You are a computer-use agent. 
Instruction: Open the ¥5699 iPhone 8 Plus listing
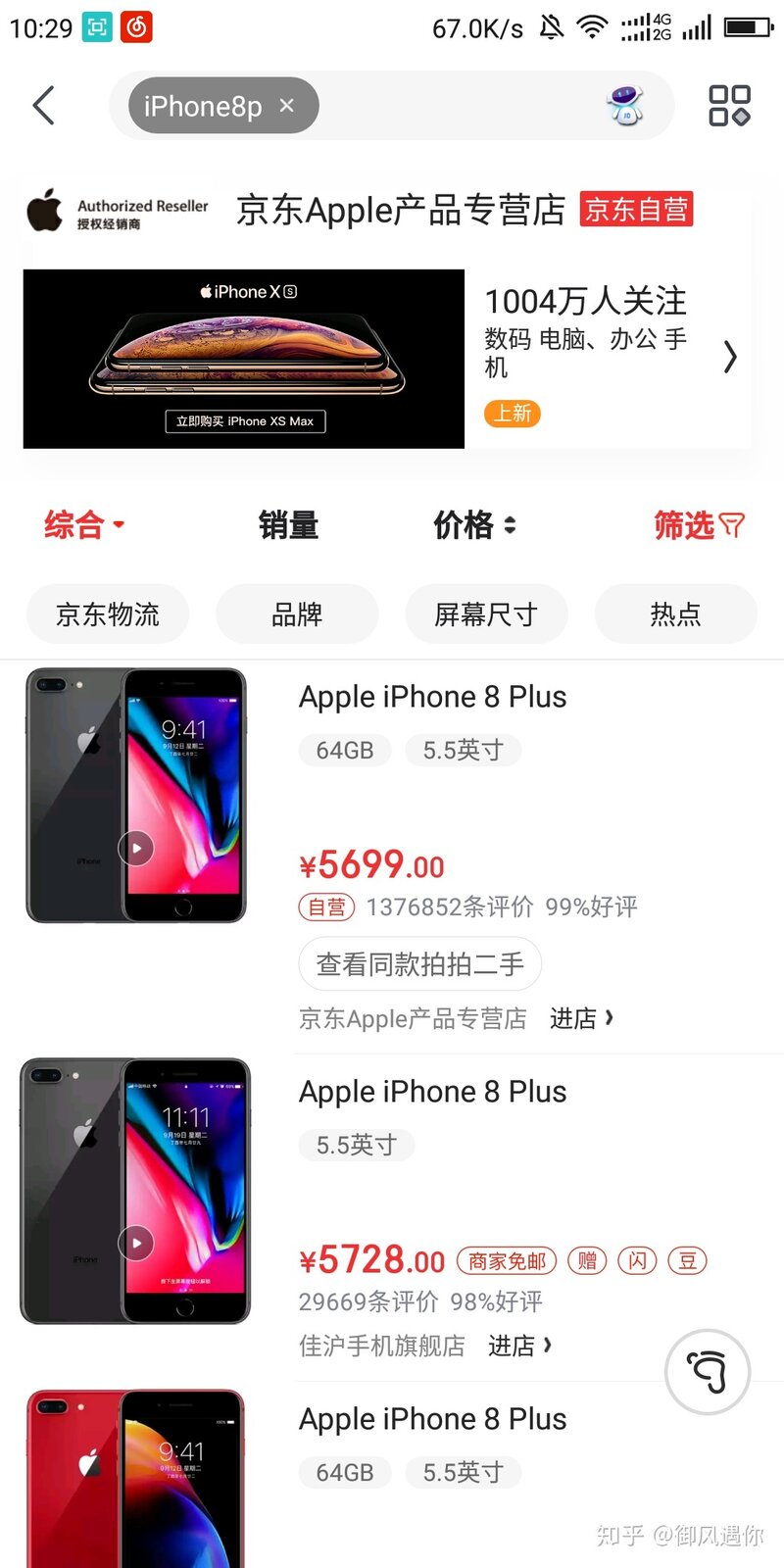432,697
